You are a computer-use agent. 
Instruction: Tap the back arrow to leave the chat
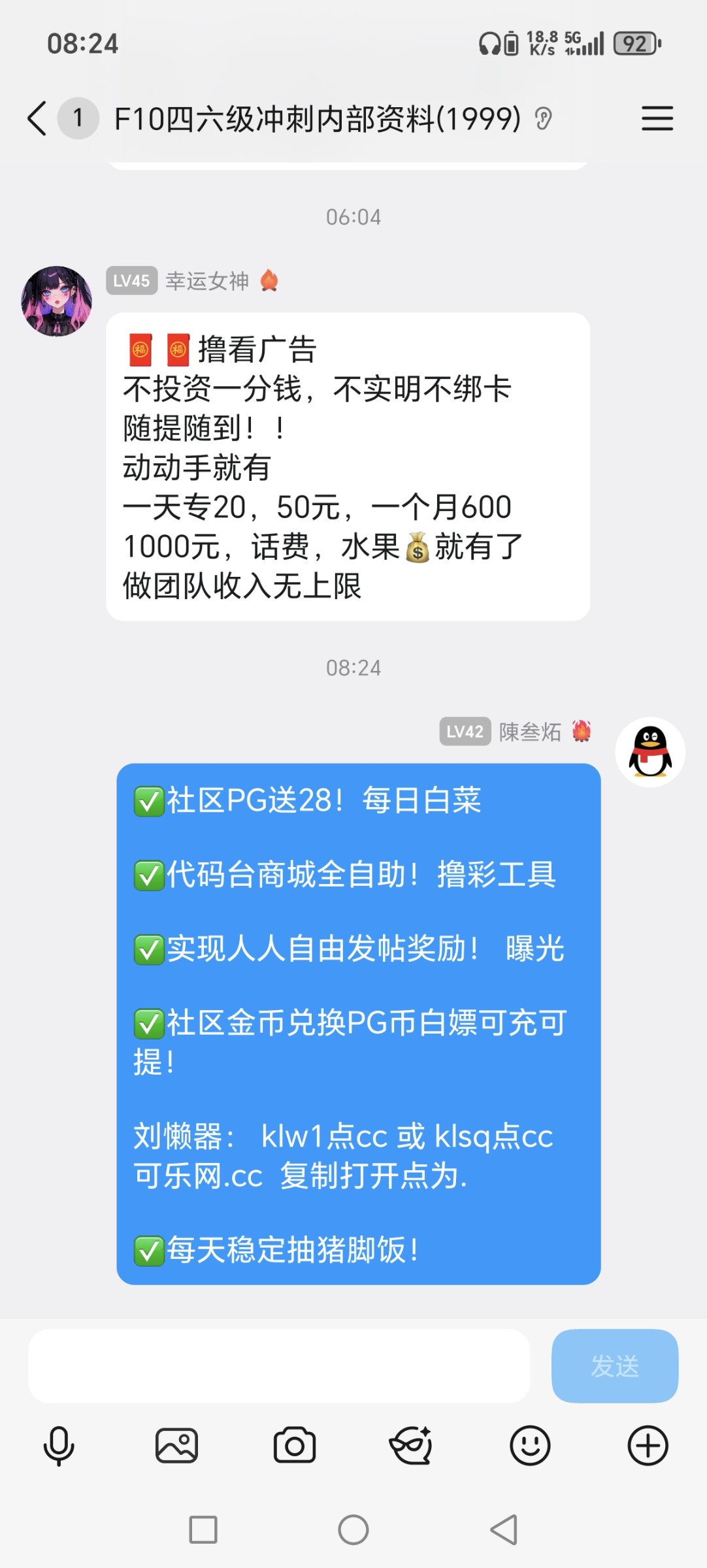(36, 118)
